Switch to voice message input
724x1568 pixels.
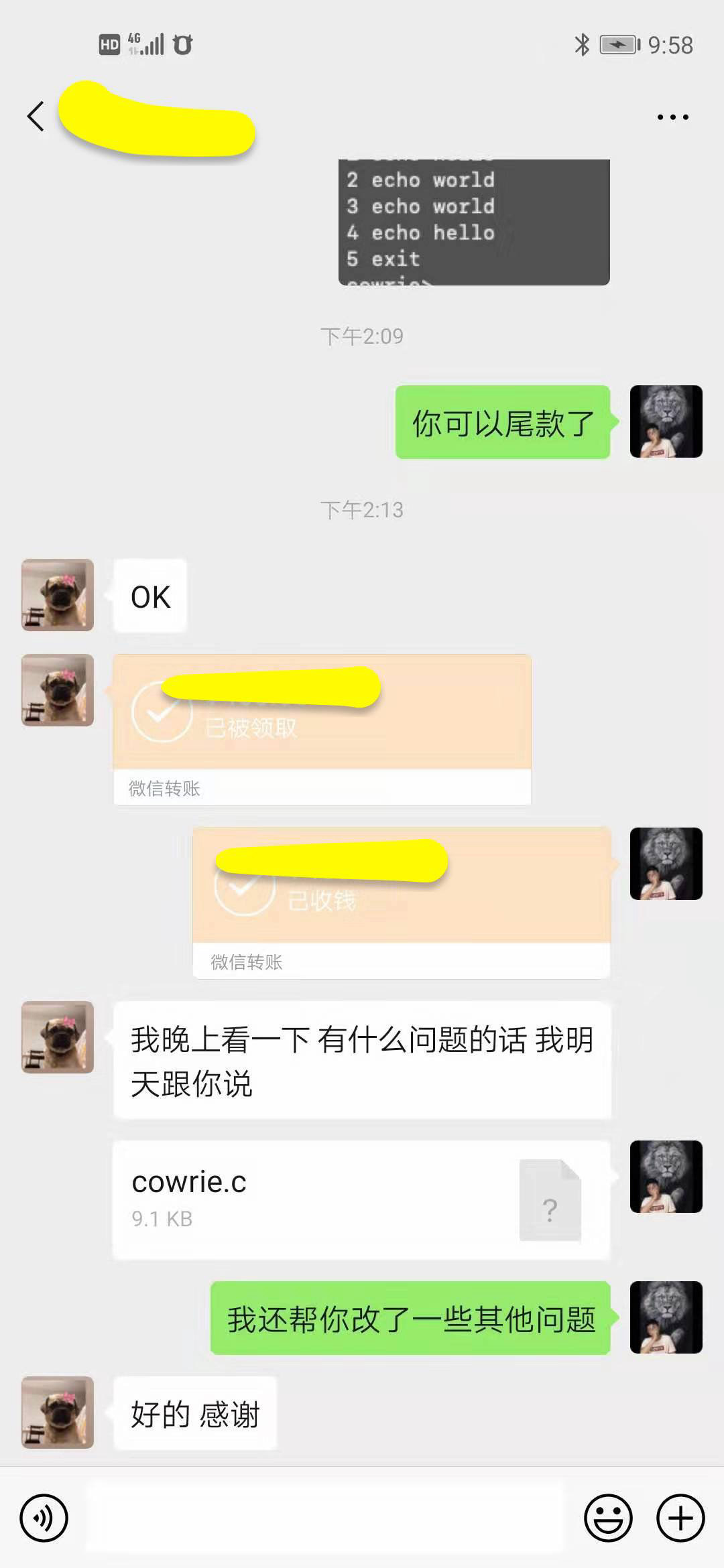point(44,1518)
